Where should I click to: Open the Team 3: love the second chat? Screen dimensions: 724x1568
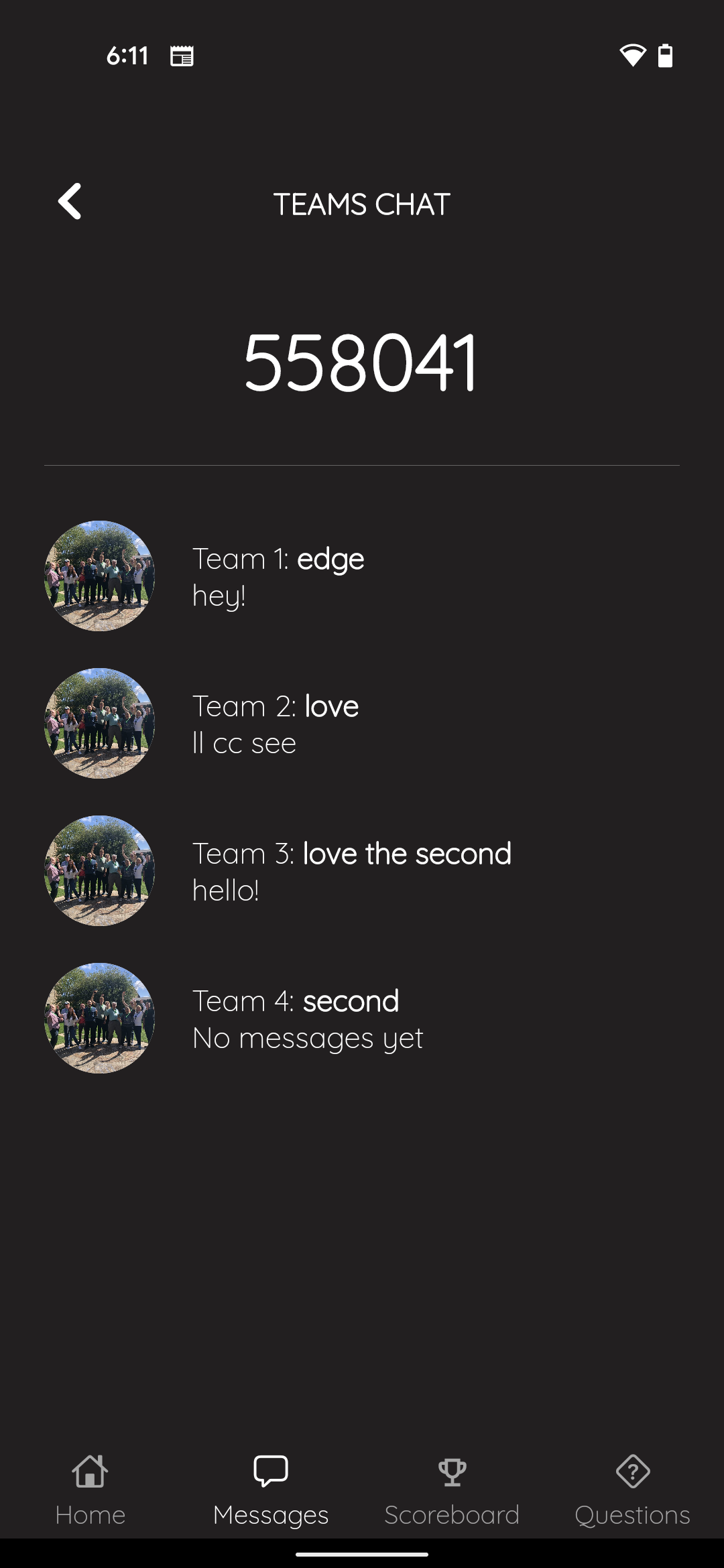click(362, 870)
